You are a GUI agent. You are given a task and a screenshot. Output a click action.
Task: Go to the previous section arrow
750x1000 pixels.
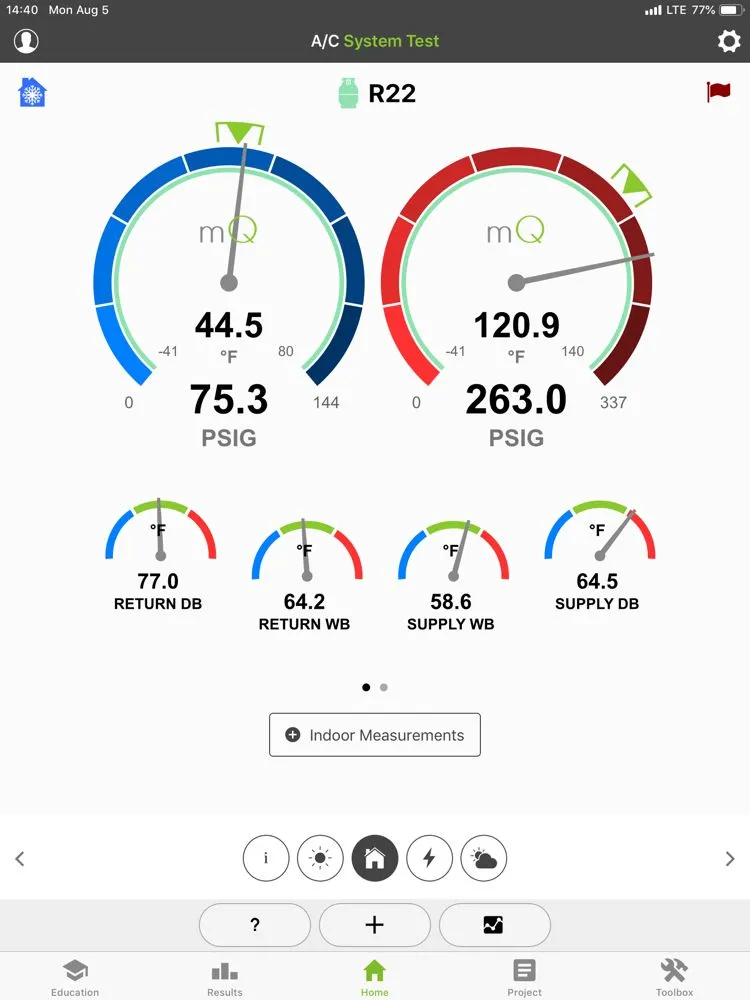(20, 858)
